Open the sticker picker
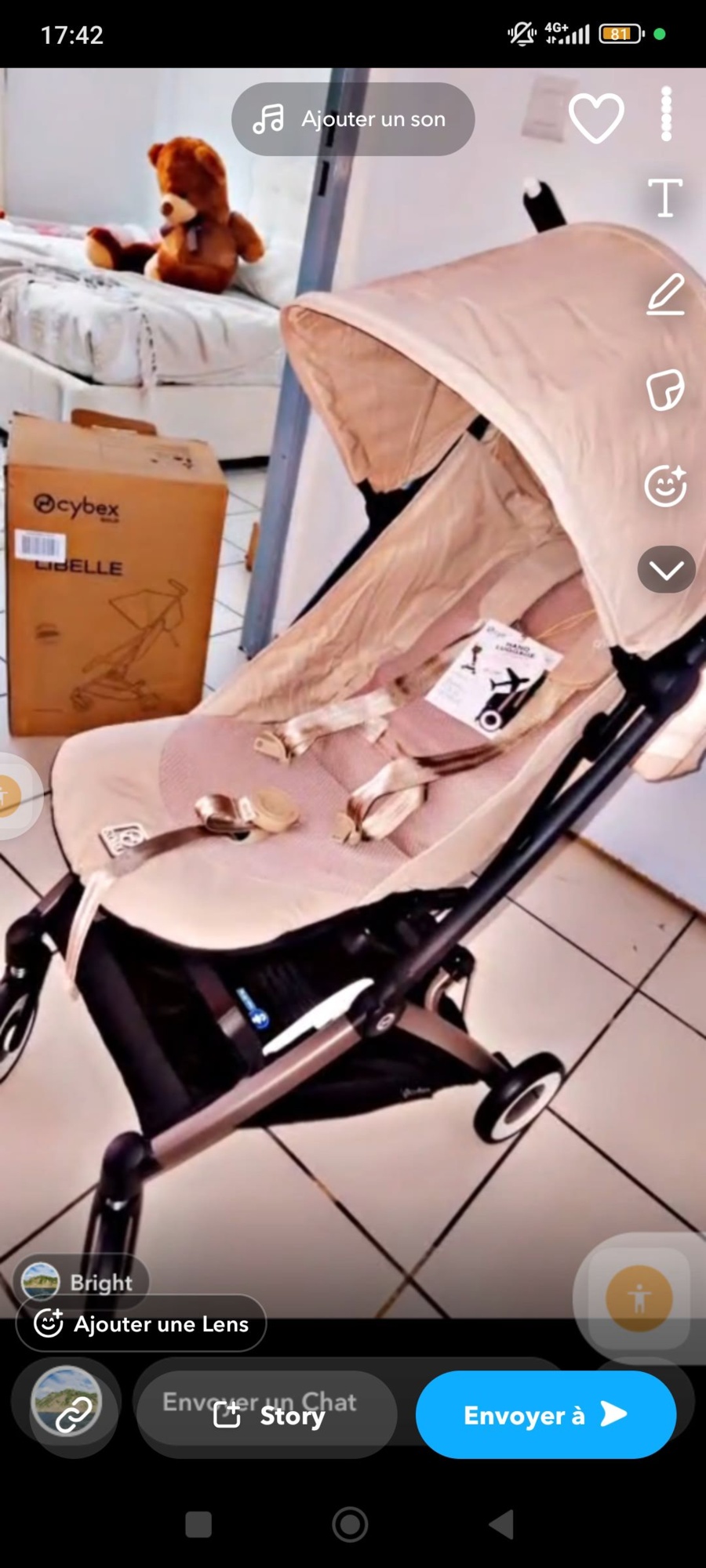The image size is (706, 1568). (665, 390)
